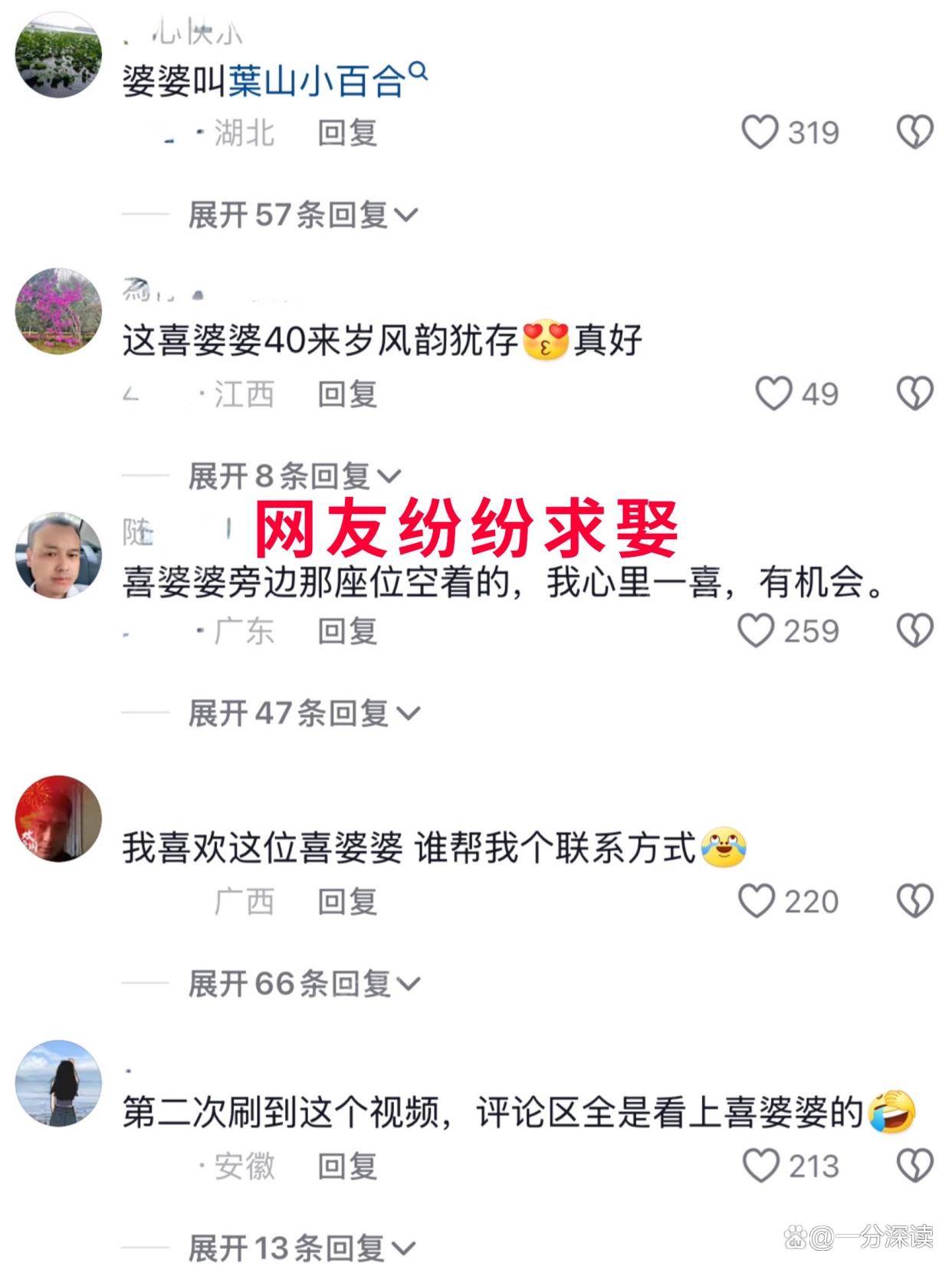Like the comment asking for 联系方式
Viewport: 952px width, 1270px height.
757,901
